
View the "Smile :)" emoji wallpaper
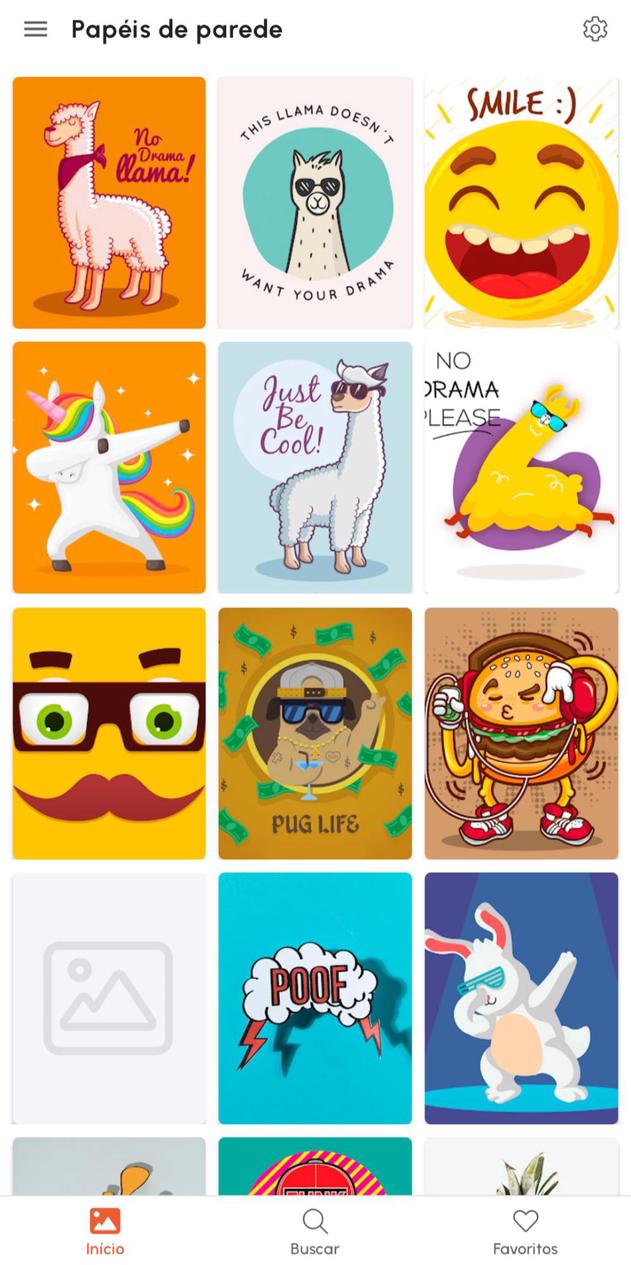[521, 203]
